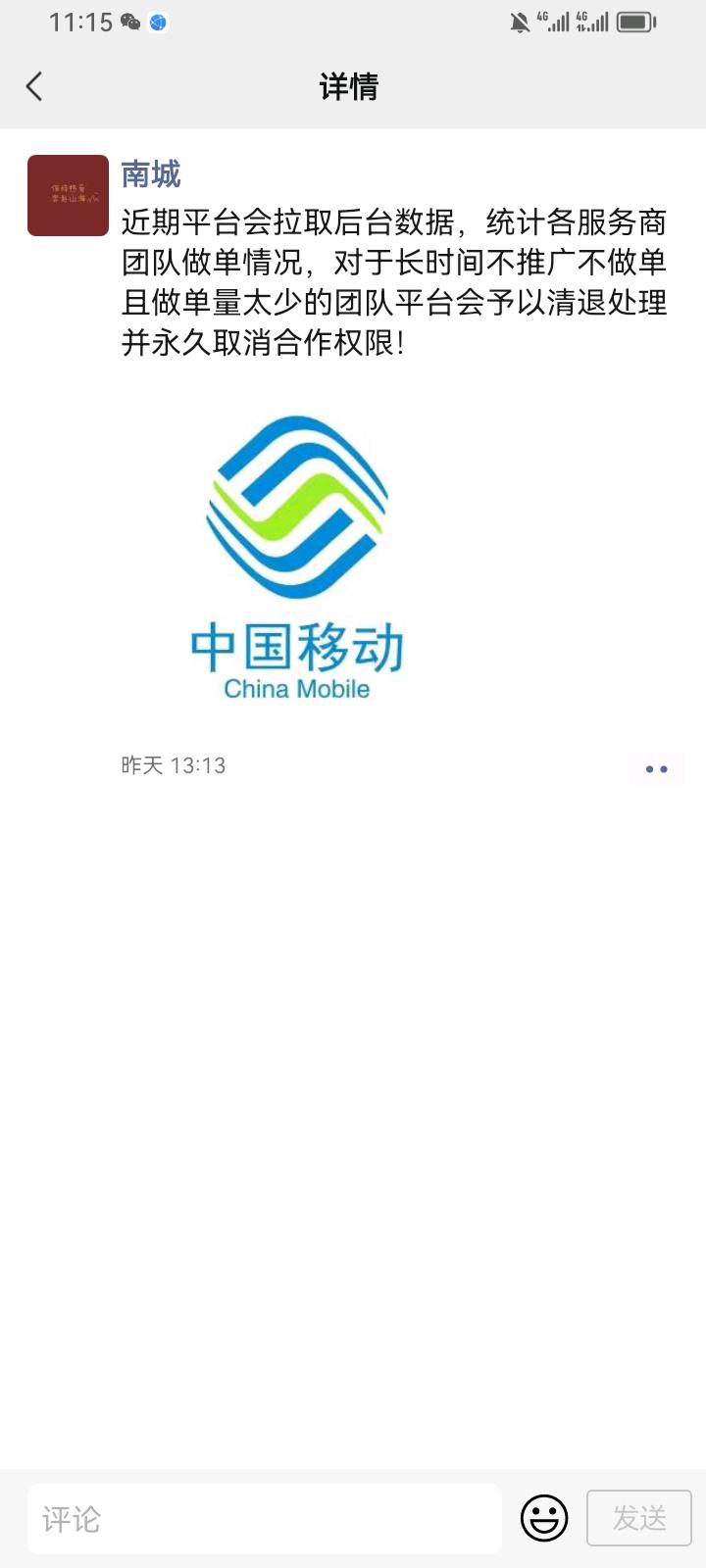706x1568 pixels.
Task: Open 南城's profile avatar
Action: tap(68, 195)
